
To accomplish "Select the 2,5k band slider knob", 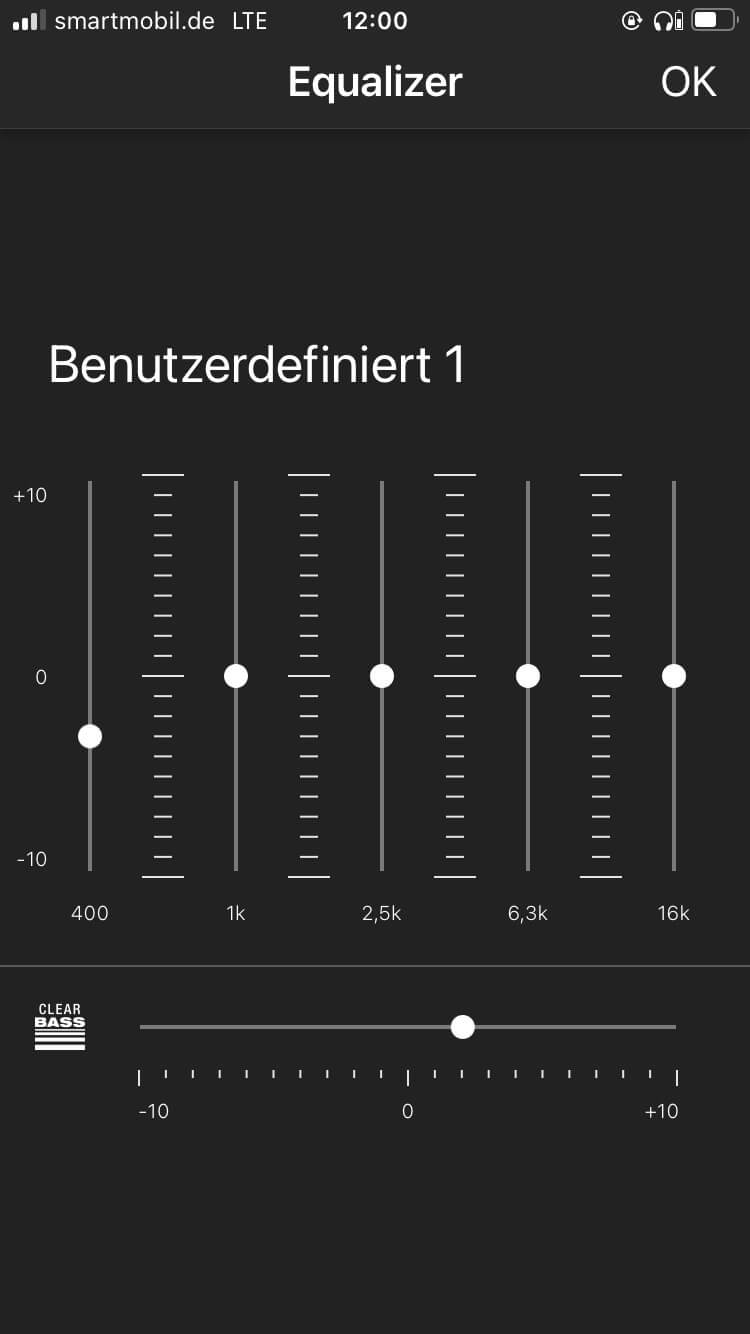I will [382, 676].
